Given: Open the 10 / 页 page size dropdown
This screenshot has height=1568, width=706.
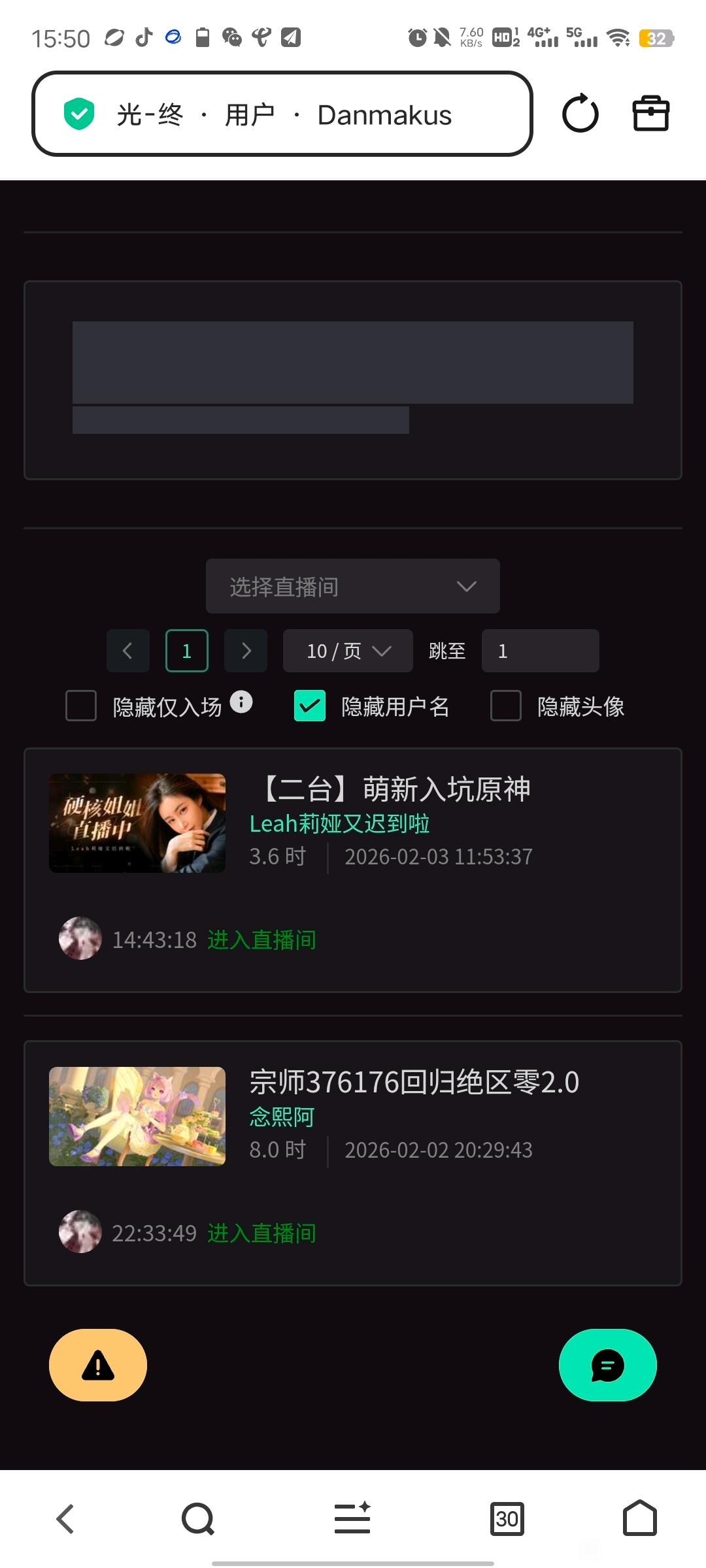Looking at the screenshot, I should tap(348, 651).
